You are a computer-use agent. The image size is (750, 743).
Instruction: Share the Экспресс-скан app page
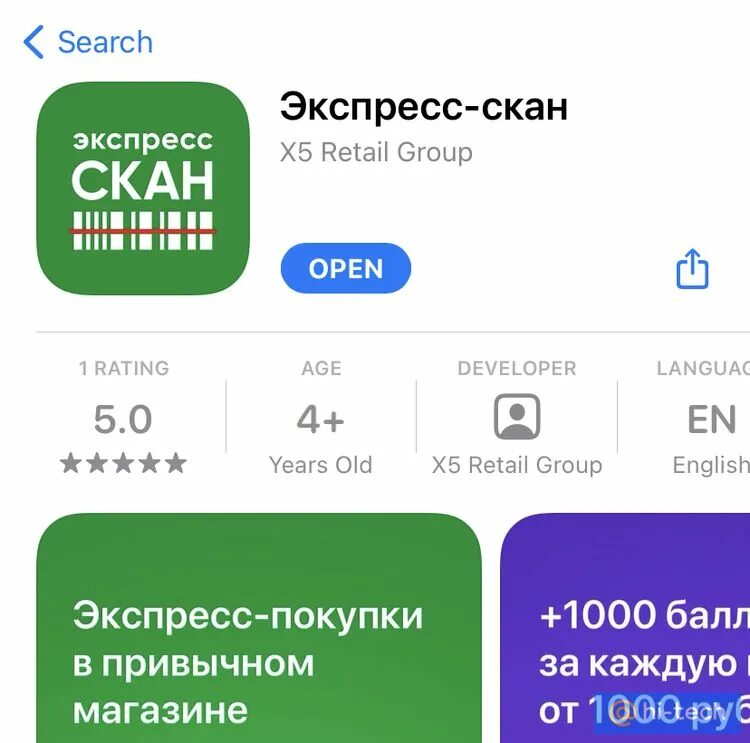tap(692, 269)
